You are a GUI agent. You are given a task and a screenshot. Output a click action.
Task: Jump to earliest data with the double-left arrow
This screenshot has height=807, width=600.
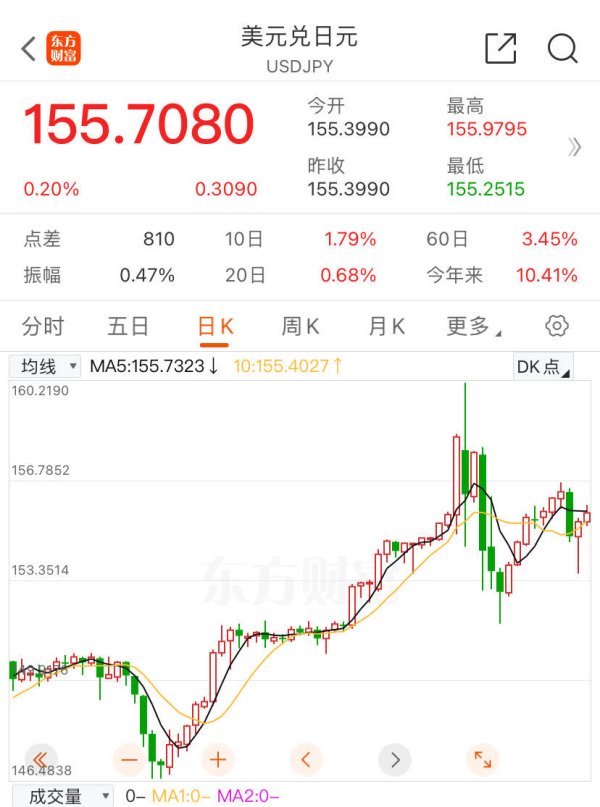40,758
